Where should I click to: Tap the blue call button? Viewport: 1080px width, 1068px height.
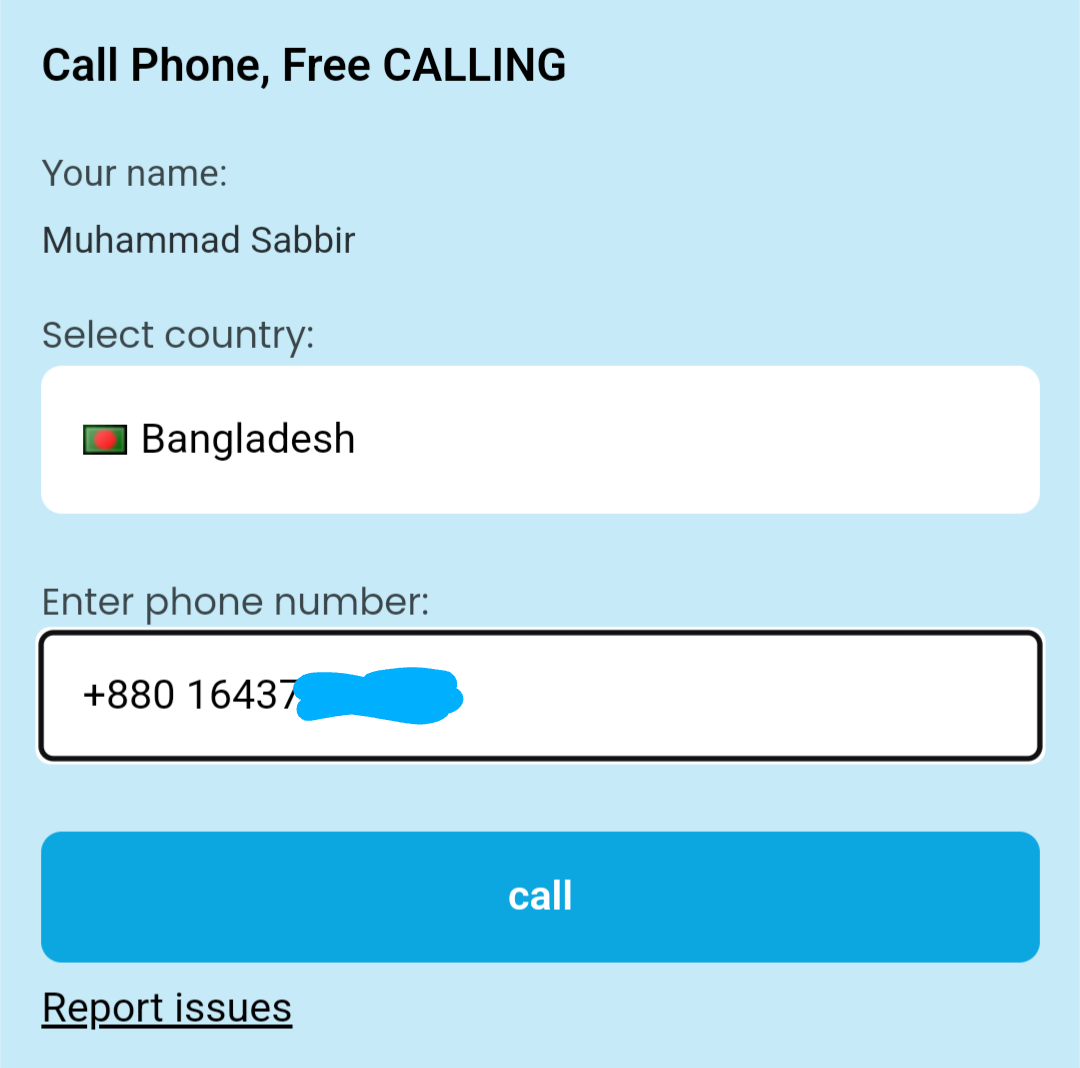tap(540, 896)
